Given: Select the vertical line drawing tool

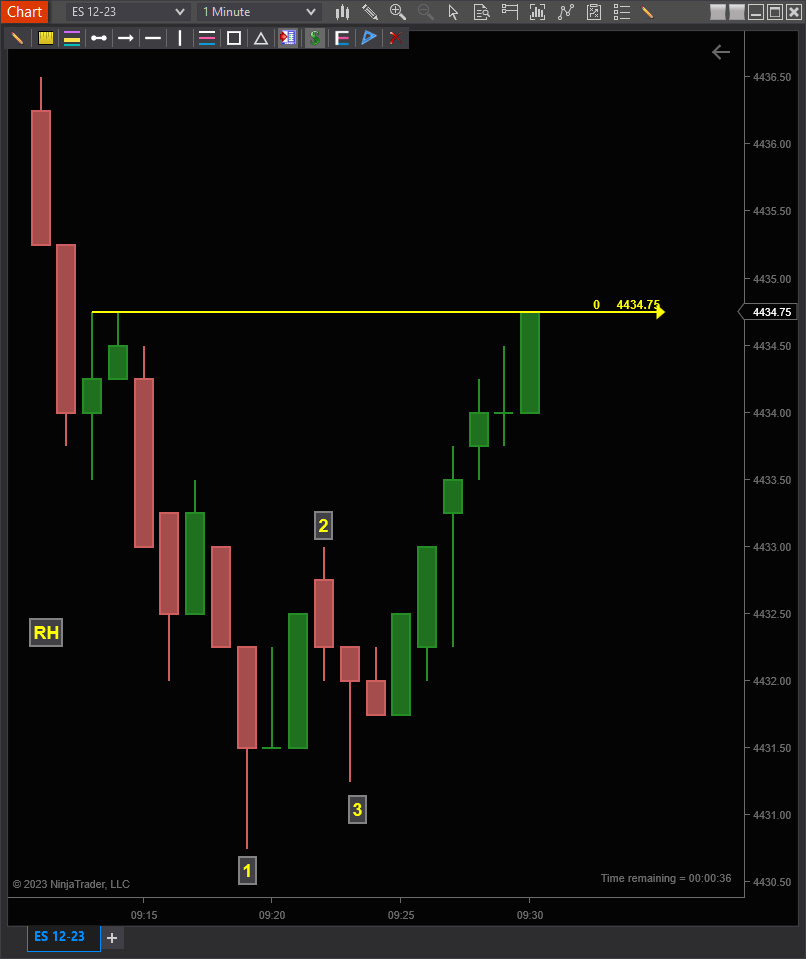Looking at the screenshot, I should pos(180,39).
